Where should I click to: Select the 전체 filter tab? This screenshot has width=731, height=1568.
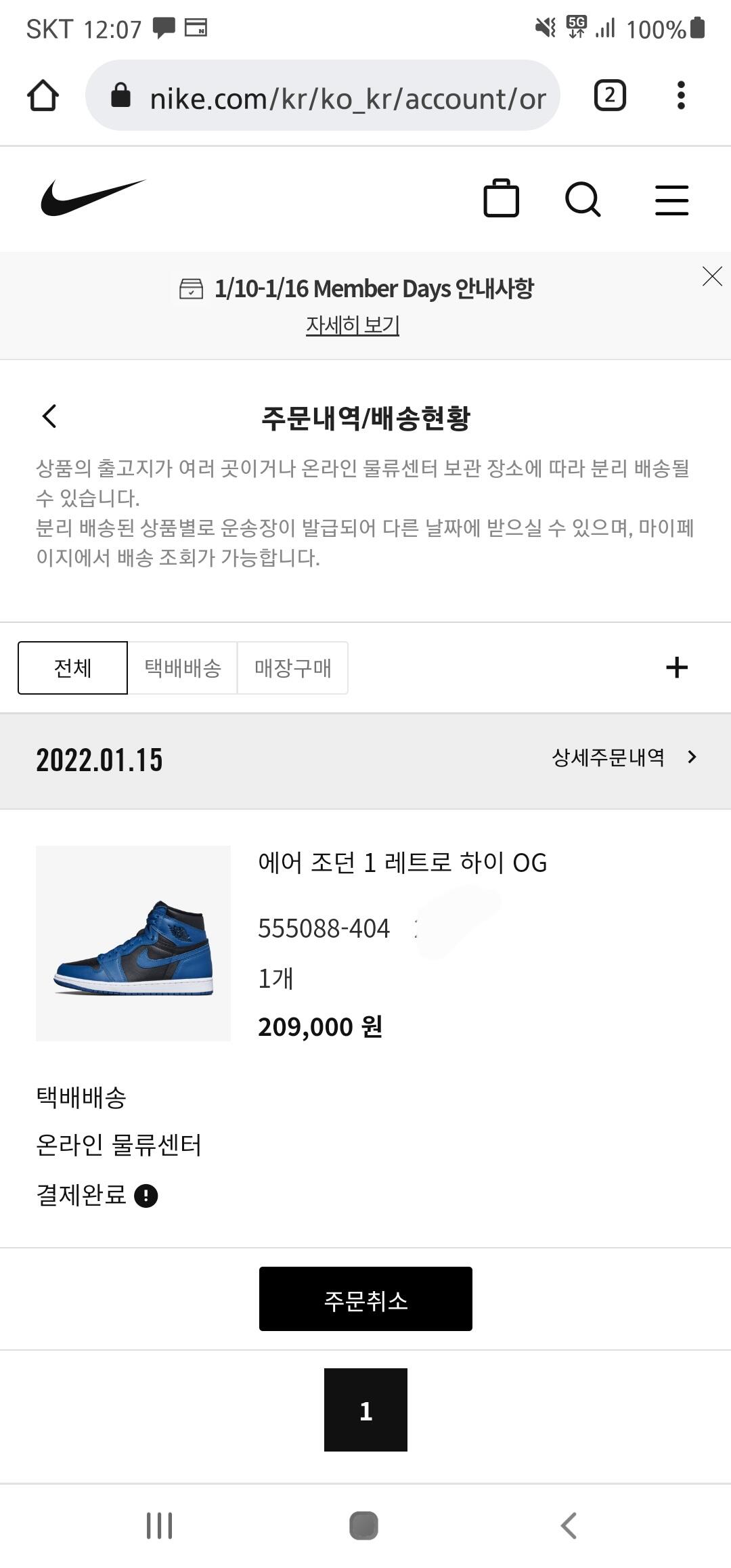coord(72,668)
